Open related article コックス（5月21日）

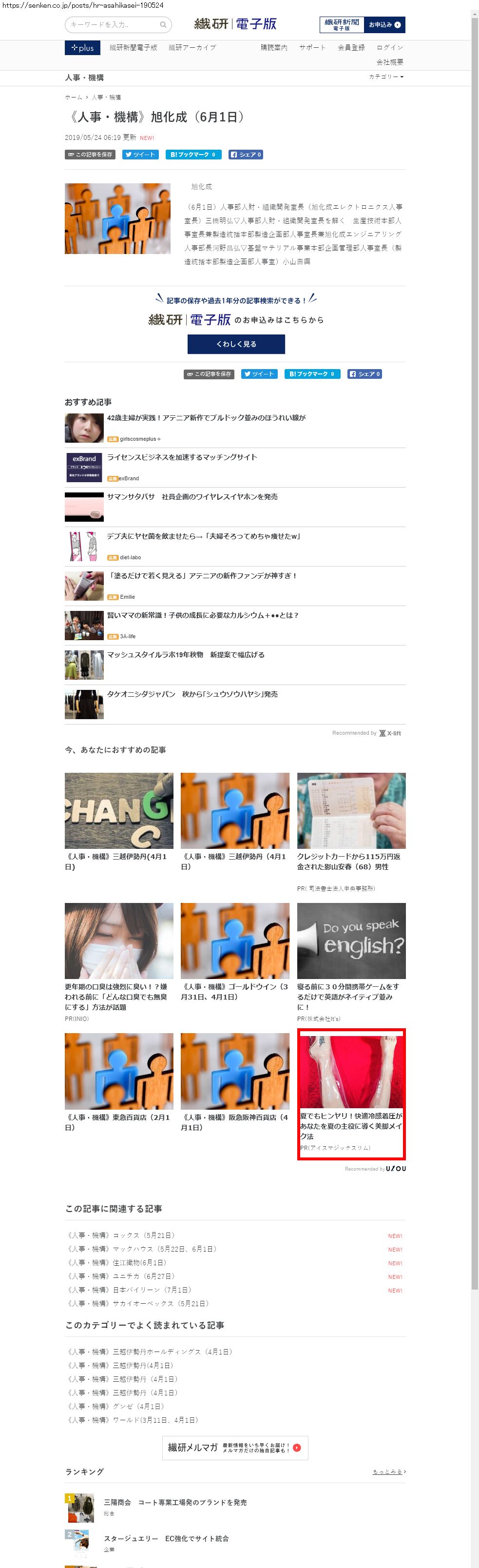(x=121, y=1235)
